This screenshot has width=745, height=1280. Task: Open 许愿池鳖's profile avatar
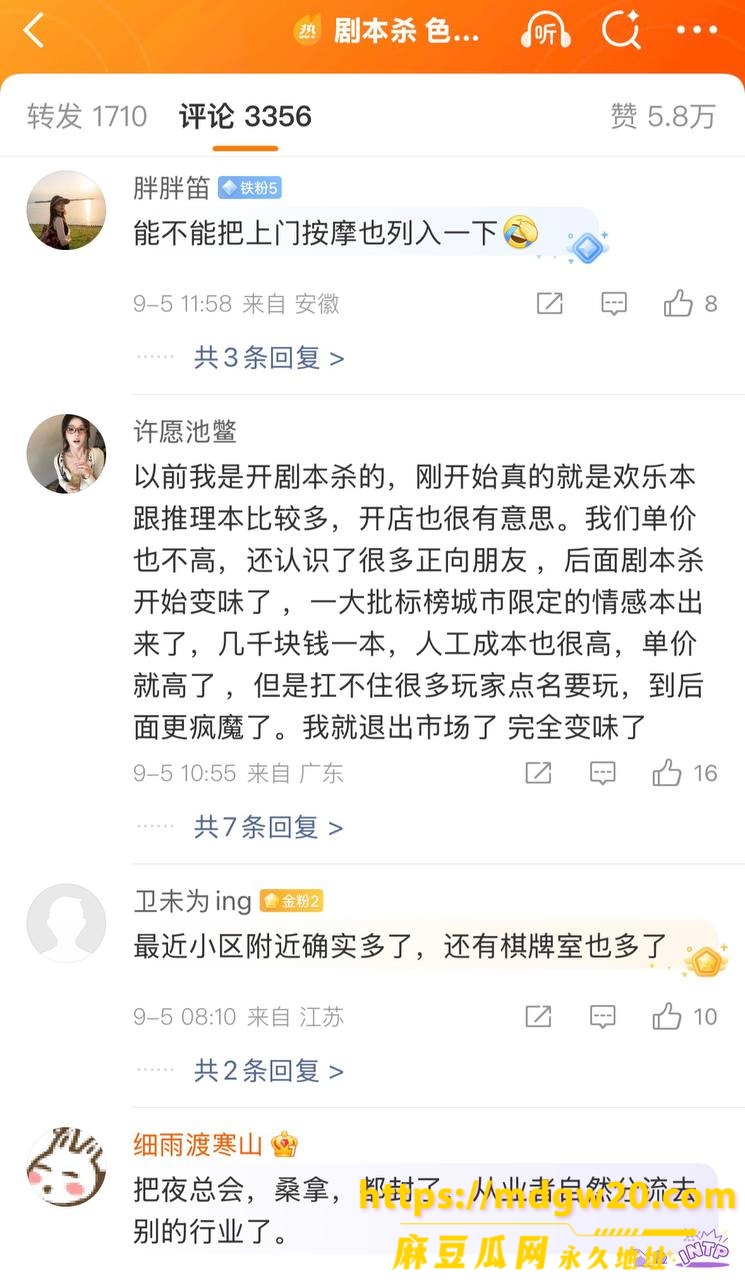point(66,453)
